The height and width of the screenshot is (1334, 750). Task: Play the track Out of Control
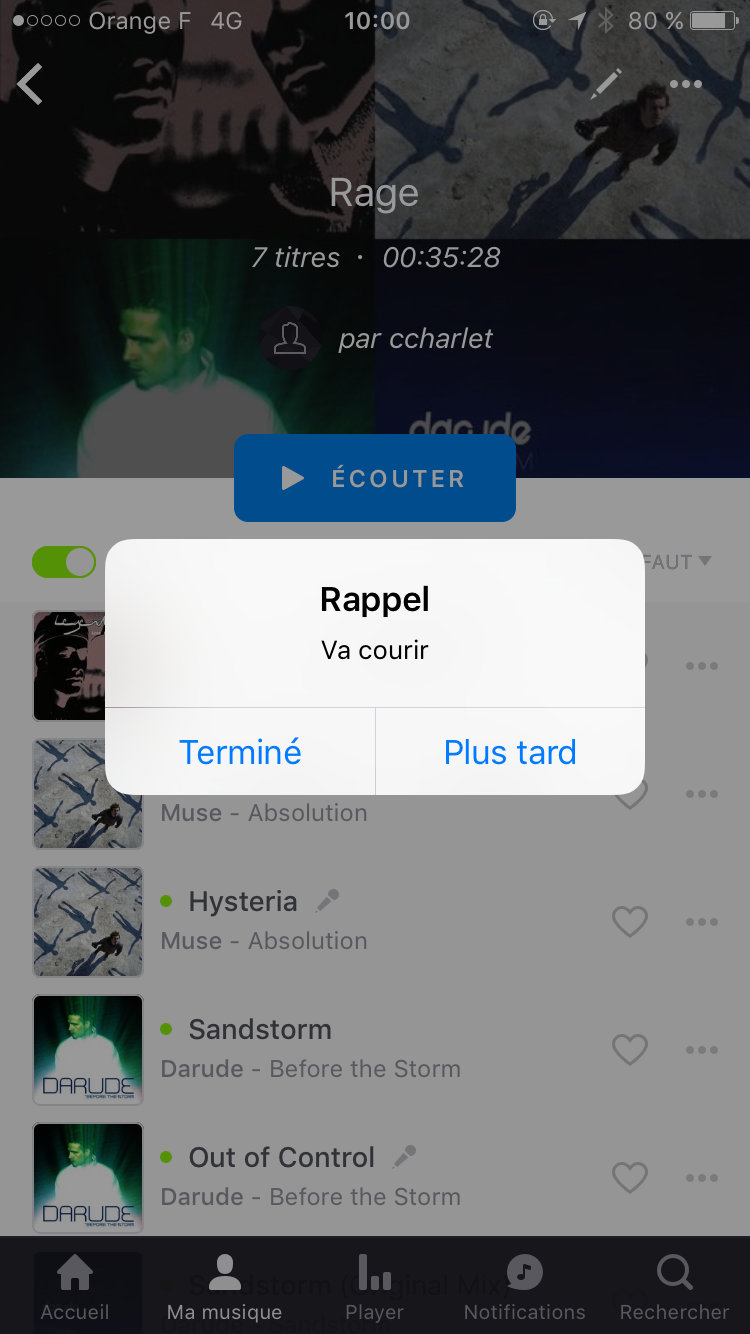[282, 1158]
